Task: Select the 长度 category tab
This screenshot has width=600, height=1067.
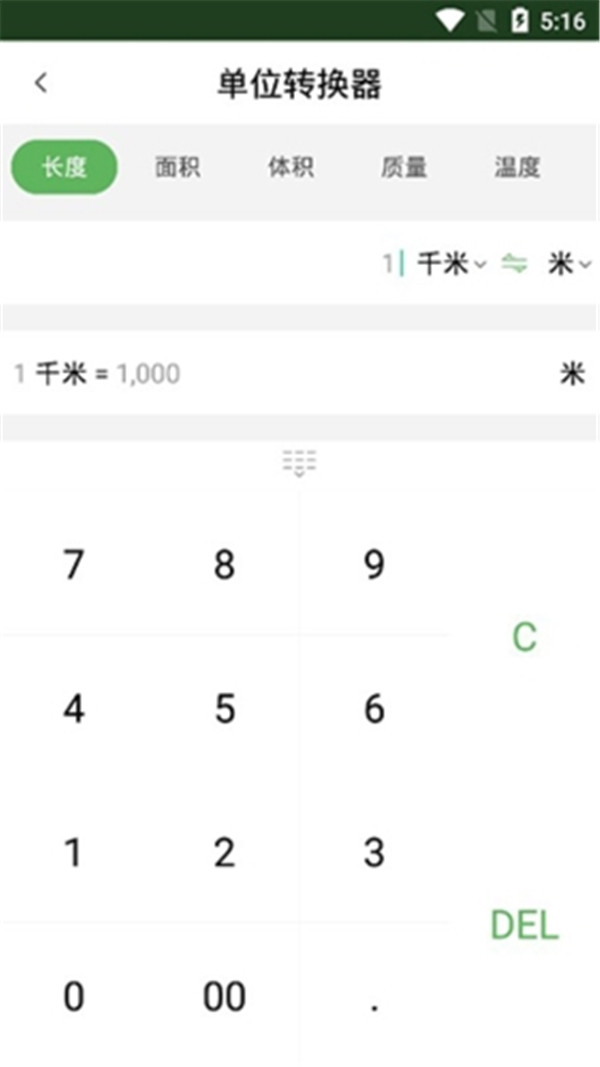Action: coord(64,167)
